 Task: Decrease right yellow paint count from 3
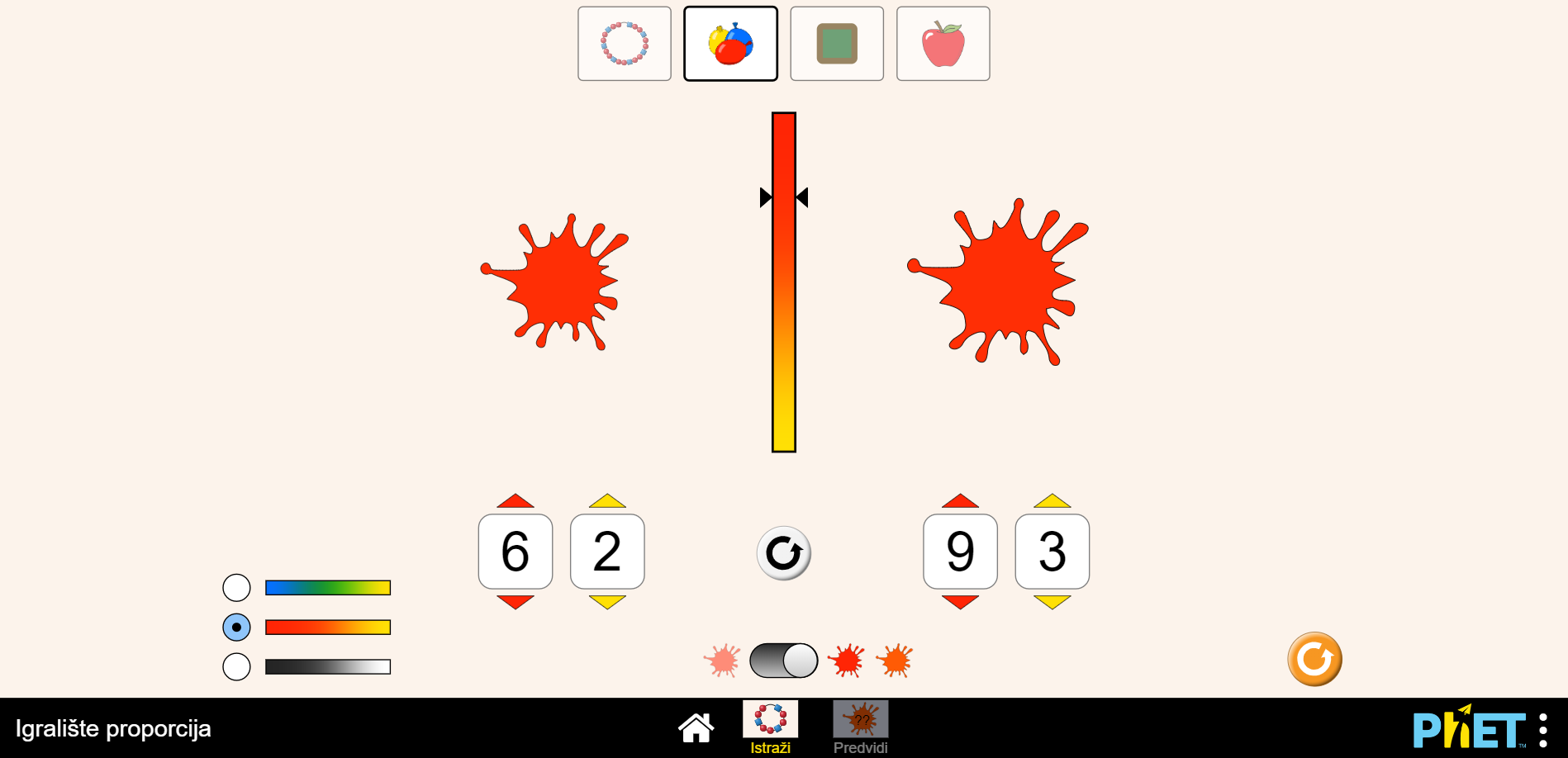pos(1052,602)
